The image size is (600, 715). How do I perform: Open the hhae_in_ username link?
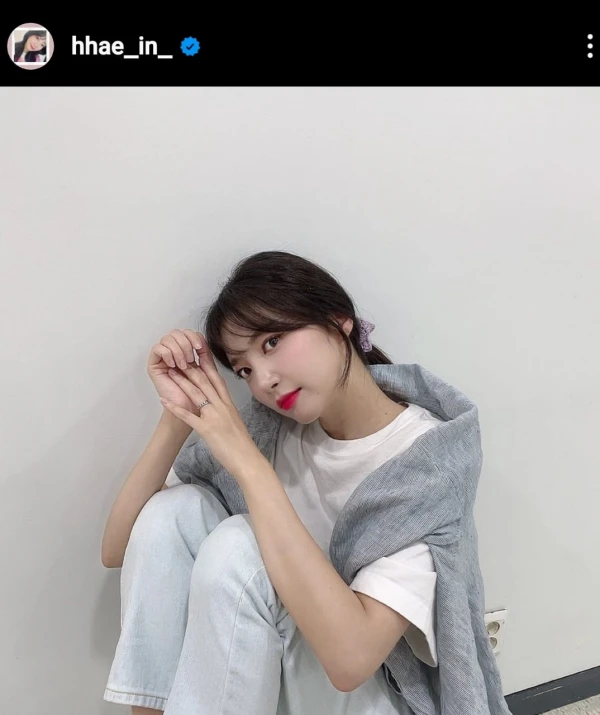coord(121,46)
